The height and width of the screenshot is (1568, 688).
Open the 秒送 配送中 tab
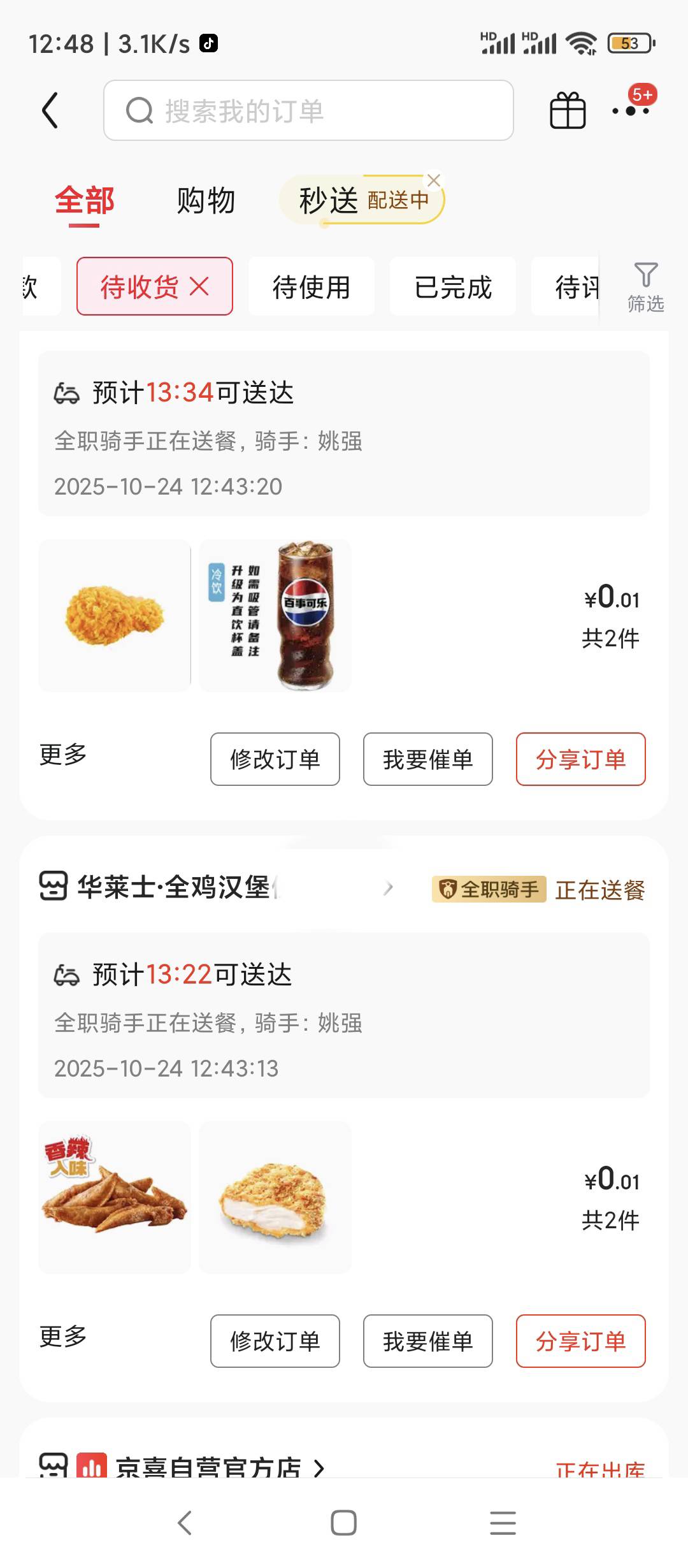point(361,201)
